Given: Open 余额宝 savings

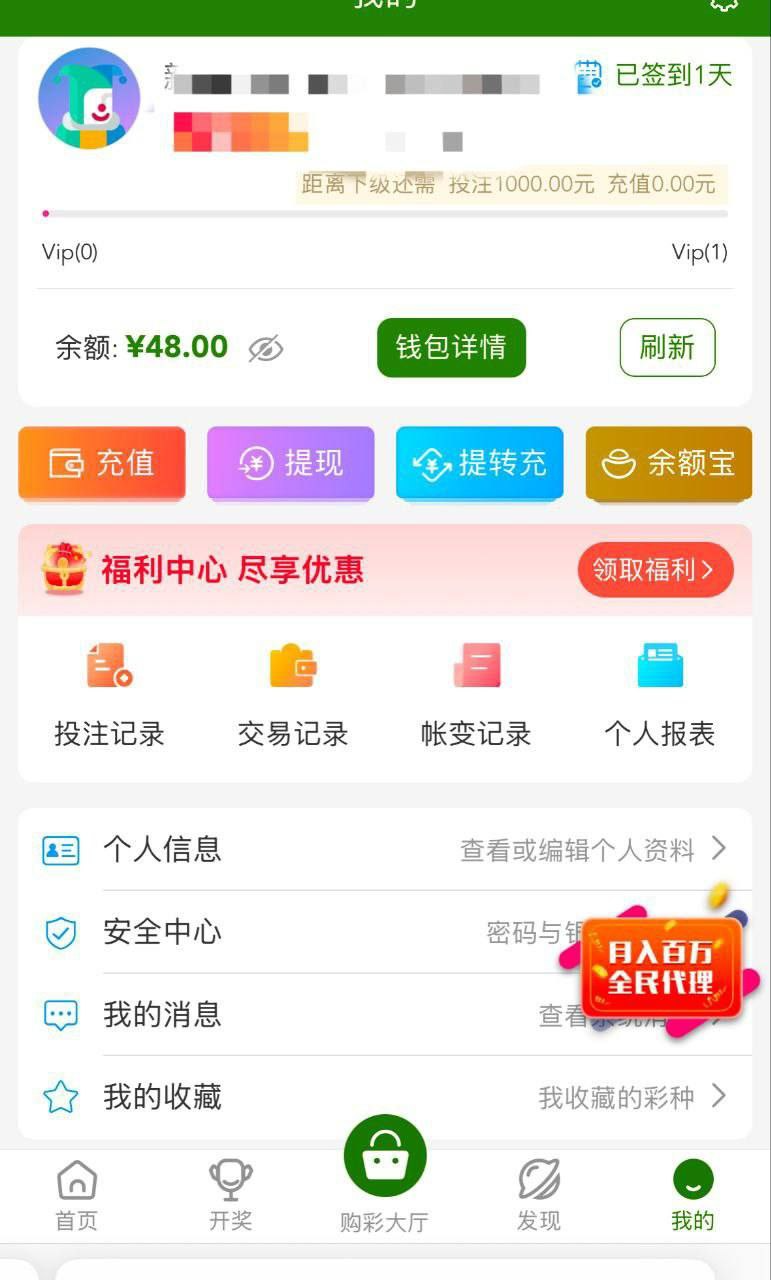Looking at the screenshot, I should point(668,463).
